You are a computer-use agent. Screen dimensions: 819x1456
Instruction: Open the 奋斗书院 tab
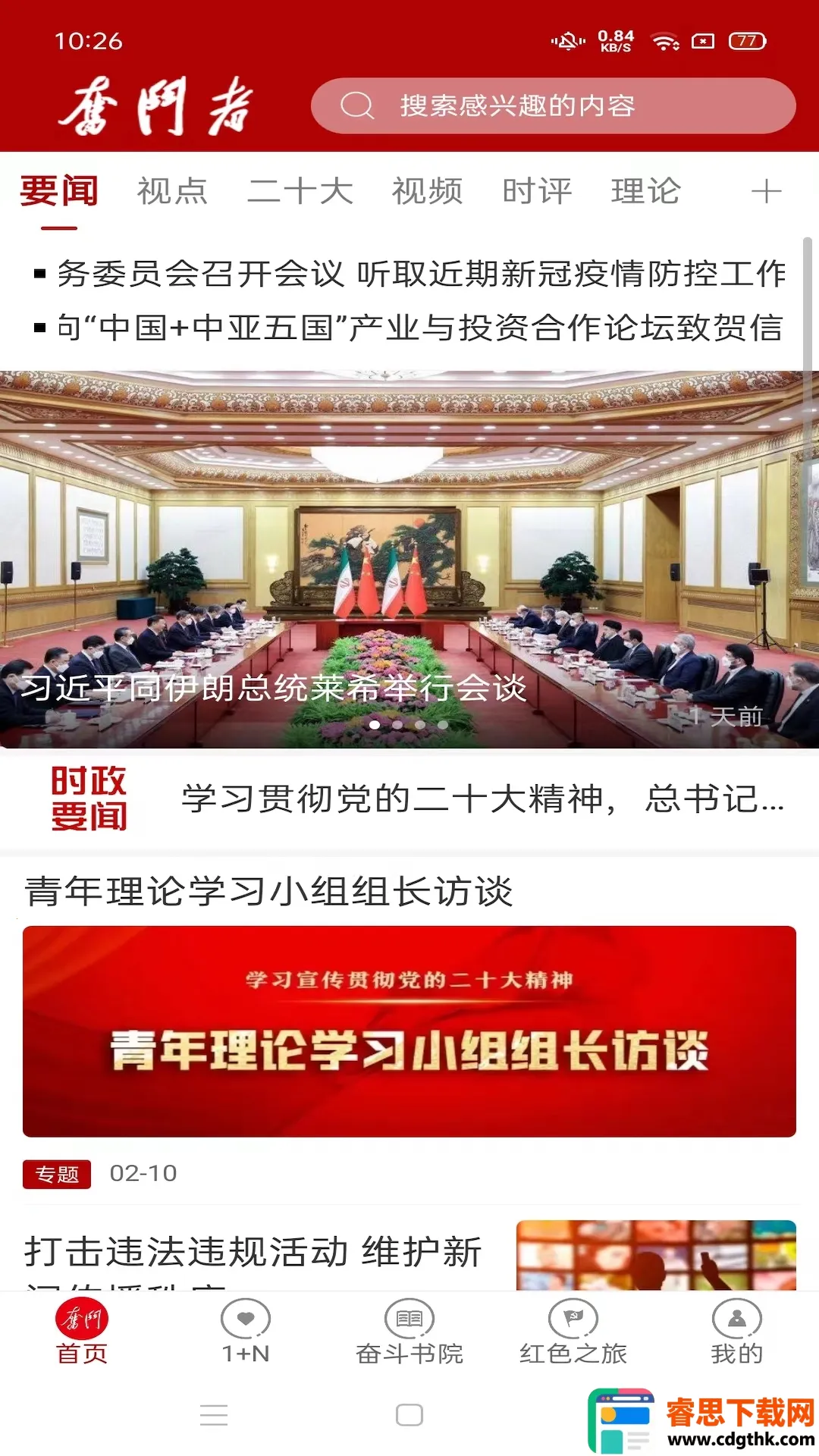[x=409, y=1332]
